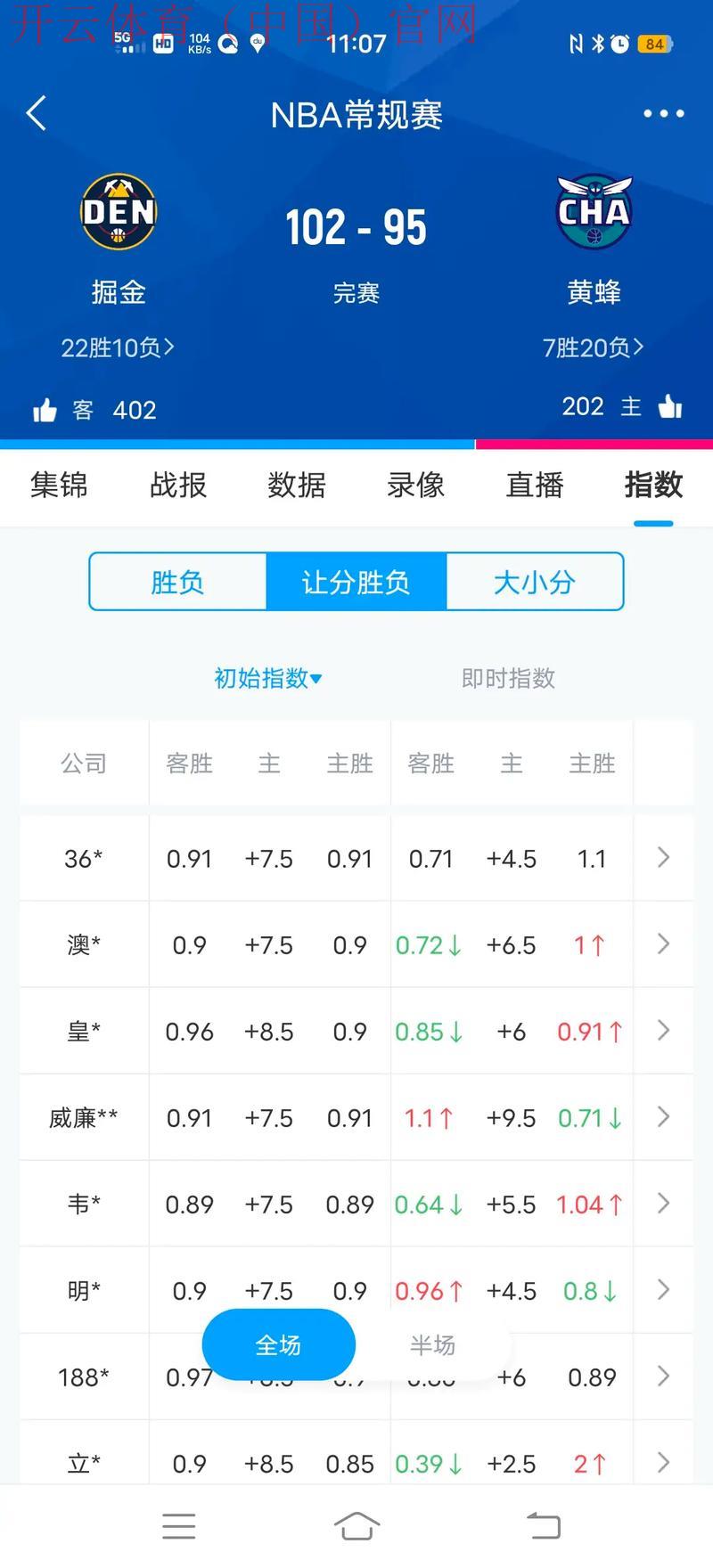This screenshot has width=713, height=1568.
Task: Open the more options menu via three dots
Action: (662, 113)
